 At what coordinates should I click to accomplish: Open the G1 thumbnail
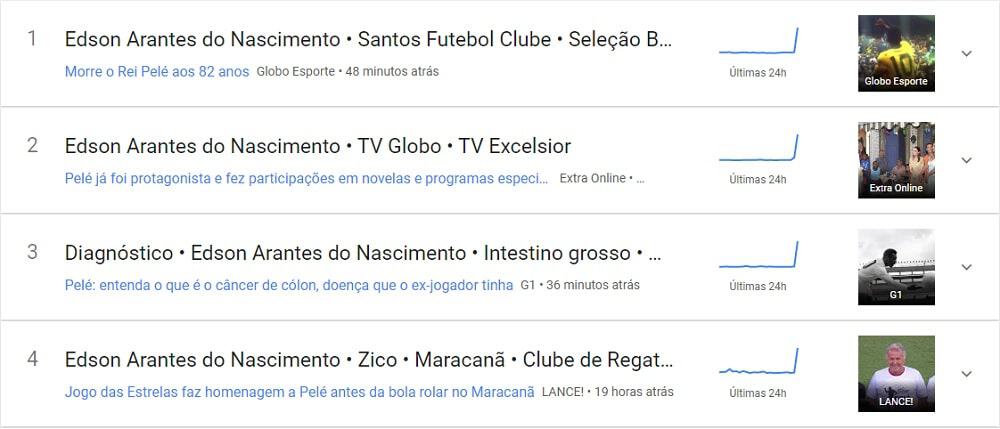click(896, 267)
